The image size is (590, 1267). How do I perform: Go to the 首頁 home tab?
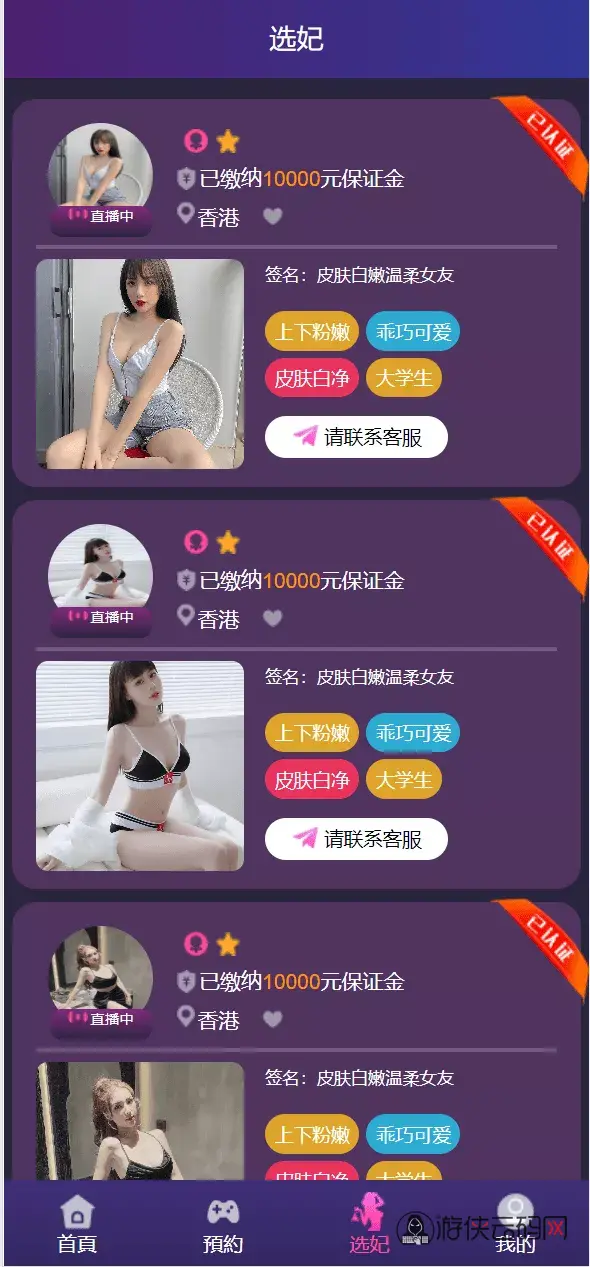[77, 1225]
